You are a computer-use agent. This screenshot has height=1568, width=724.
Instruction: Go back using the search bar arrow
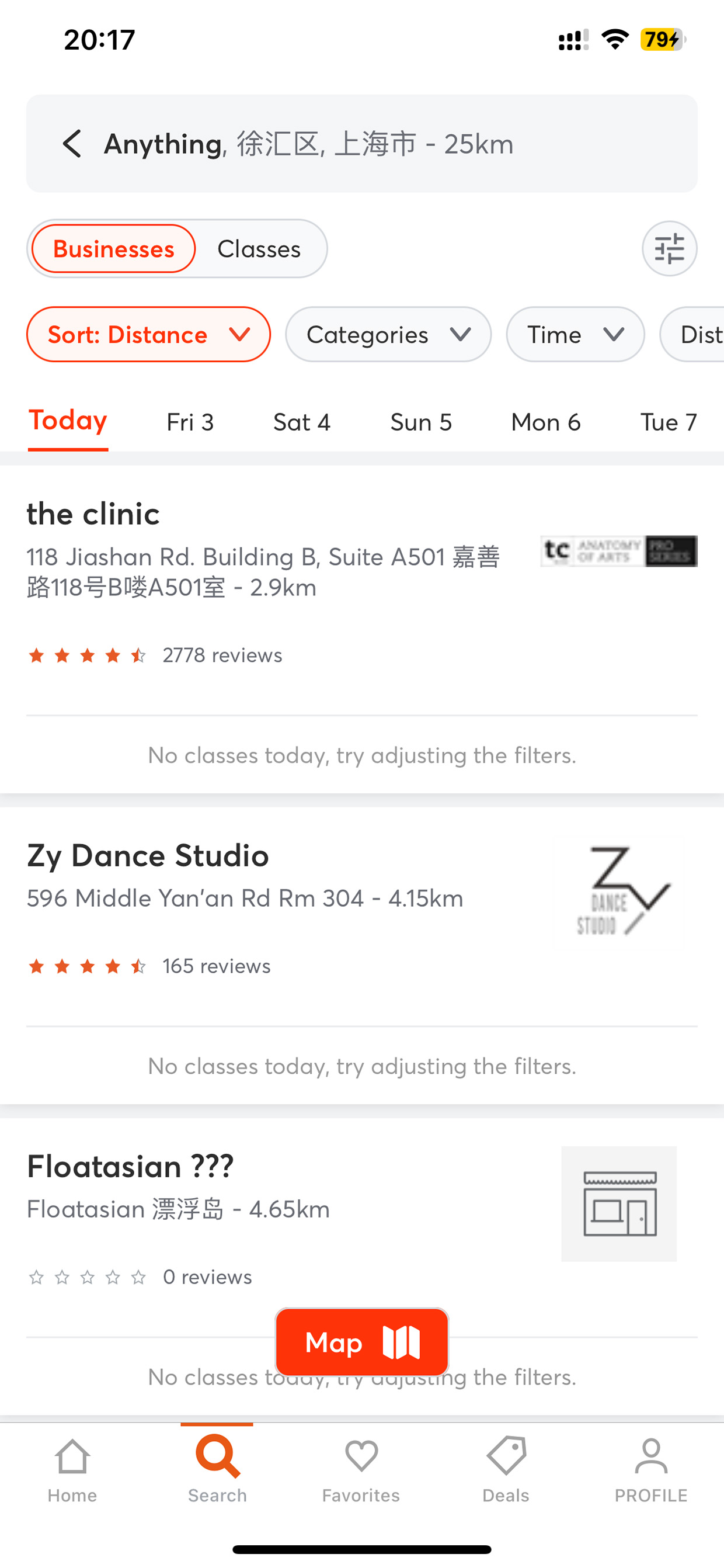tap(72, 144)
